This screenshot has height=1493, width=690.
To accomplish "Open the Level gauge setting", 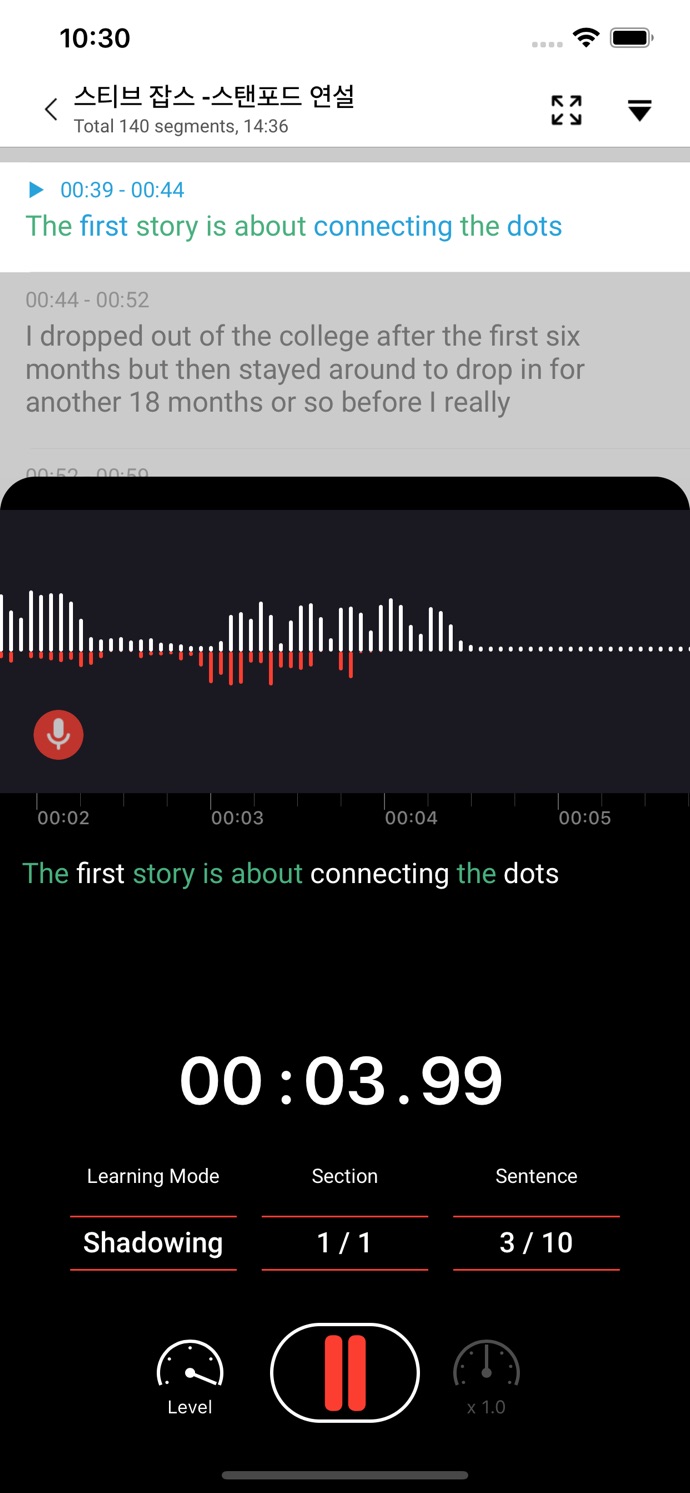I will 190,1377.
